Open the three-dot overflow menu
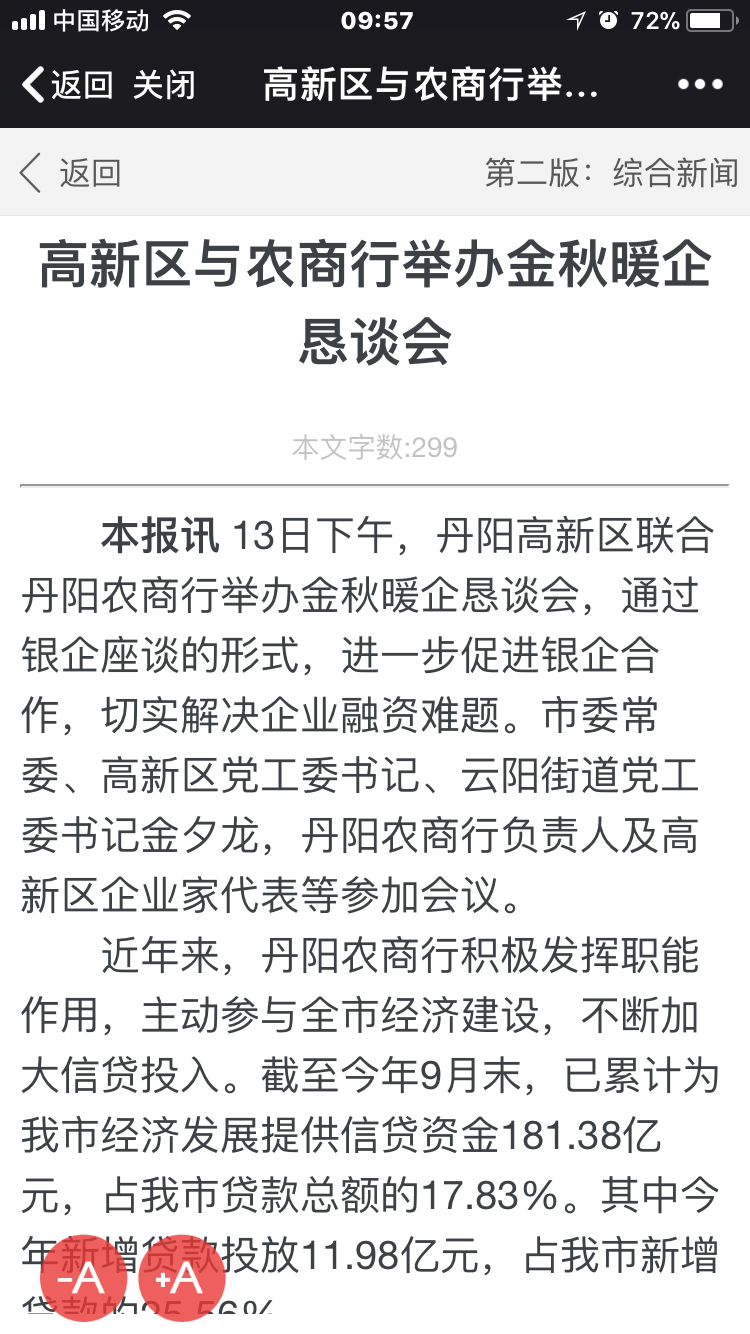 [700, 85]
